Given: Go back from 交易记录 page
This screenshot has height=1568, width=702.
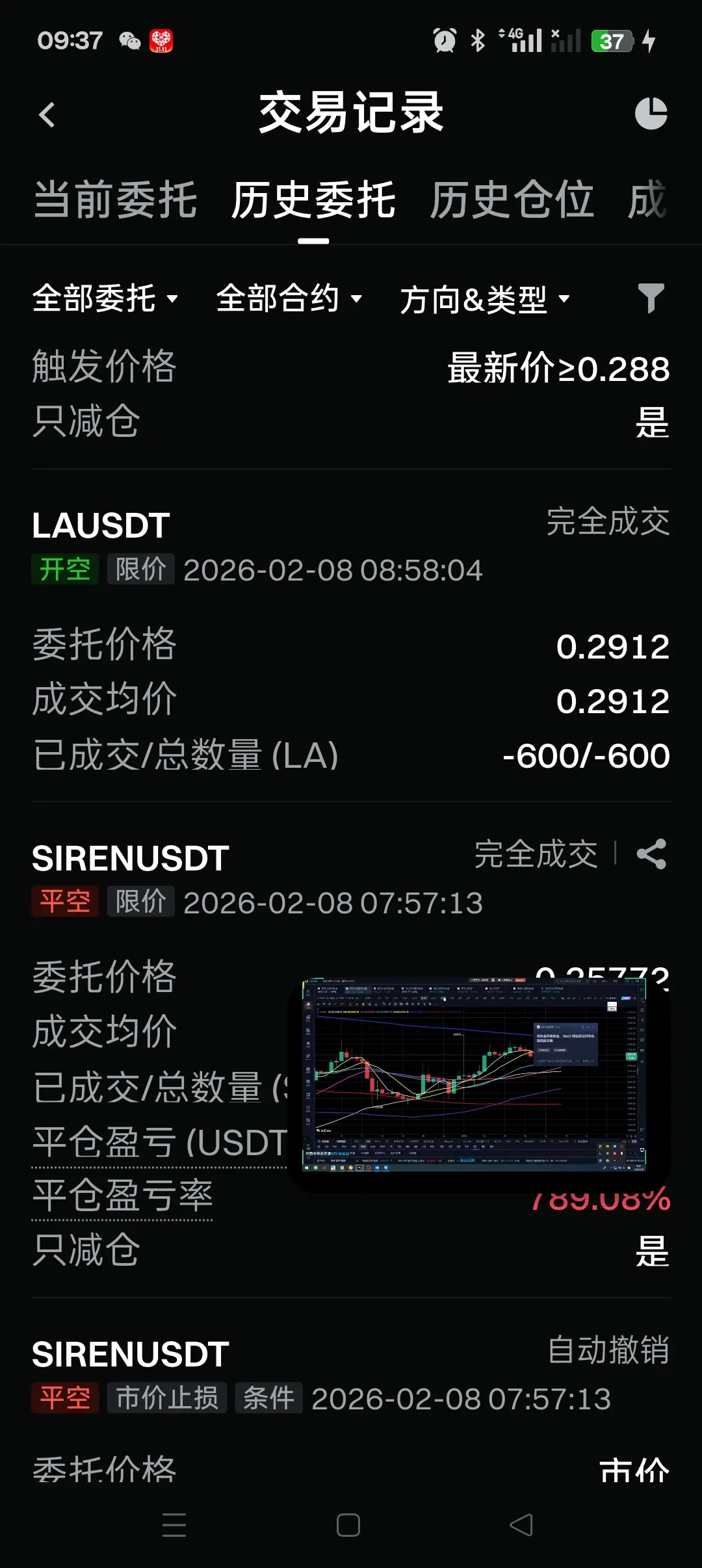Looking at the screenshot, I should 47,115.
